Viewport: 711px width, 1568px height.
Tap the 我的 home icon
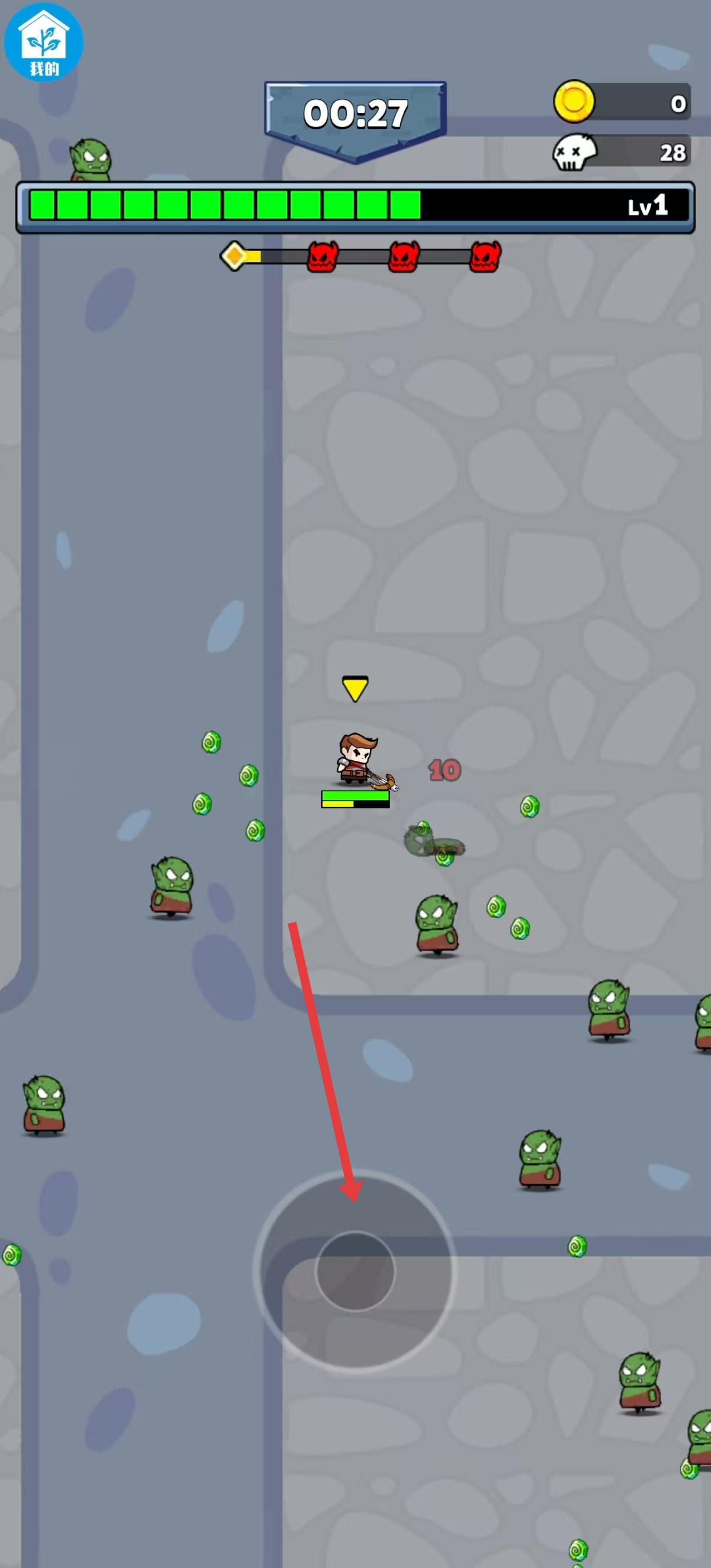point(44,42)
